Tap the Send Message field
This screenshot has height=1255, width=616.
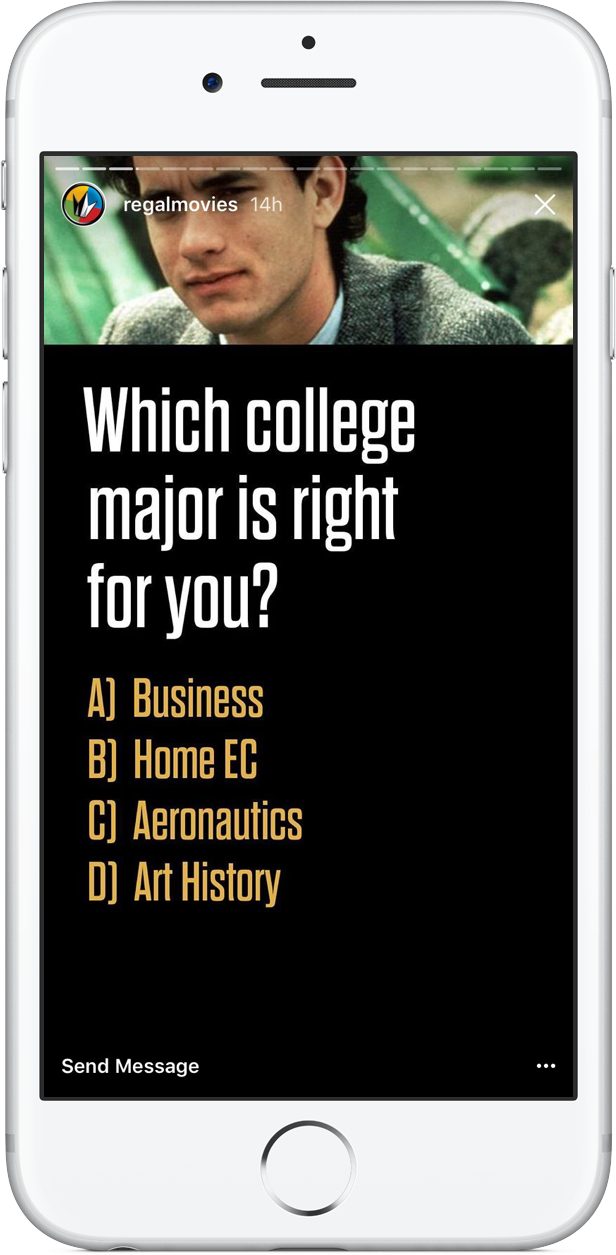130,1066
